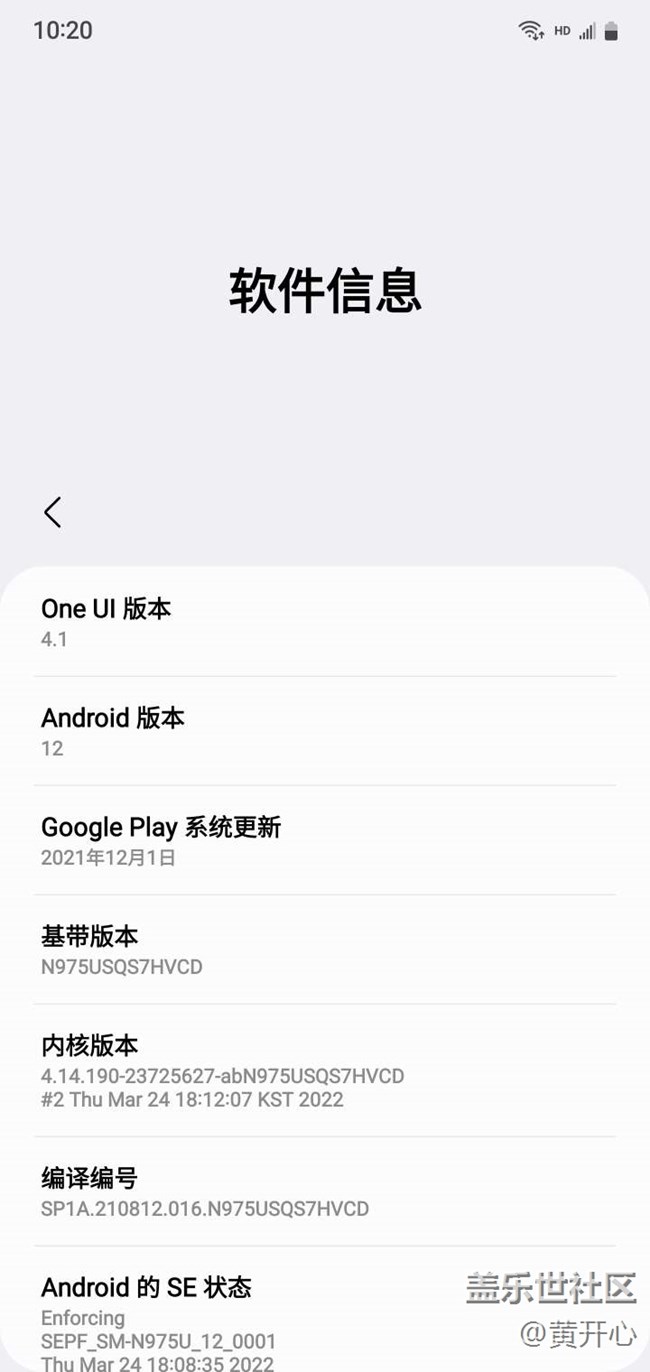Tap the Android 版本 row
The width and height of the screenshot is (650, 1372).
click(324, 731)
